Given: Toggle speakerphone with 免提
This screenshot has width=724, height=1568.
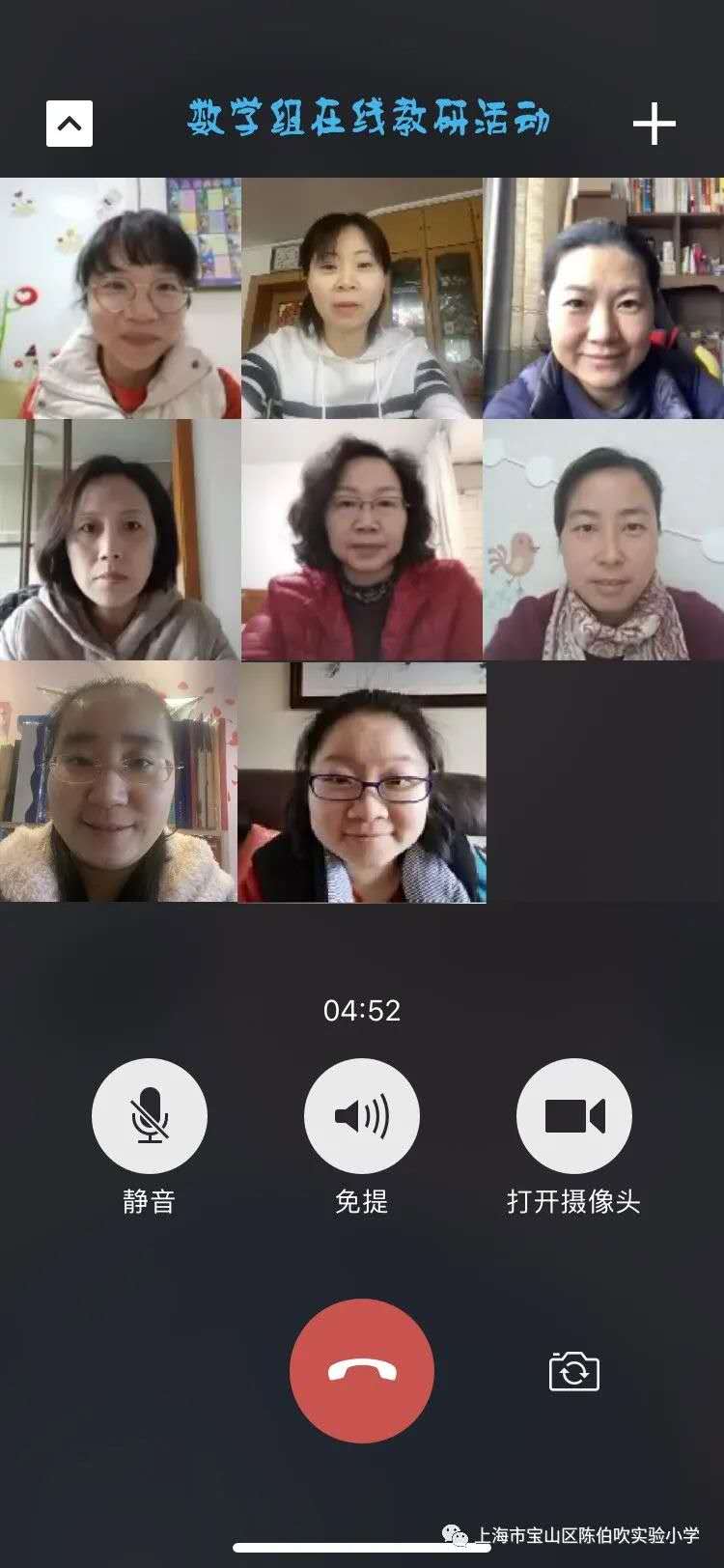Looking at the screenshot, I should pyautogui.click(x=361, y=1115).
